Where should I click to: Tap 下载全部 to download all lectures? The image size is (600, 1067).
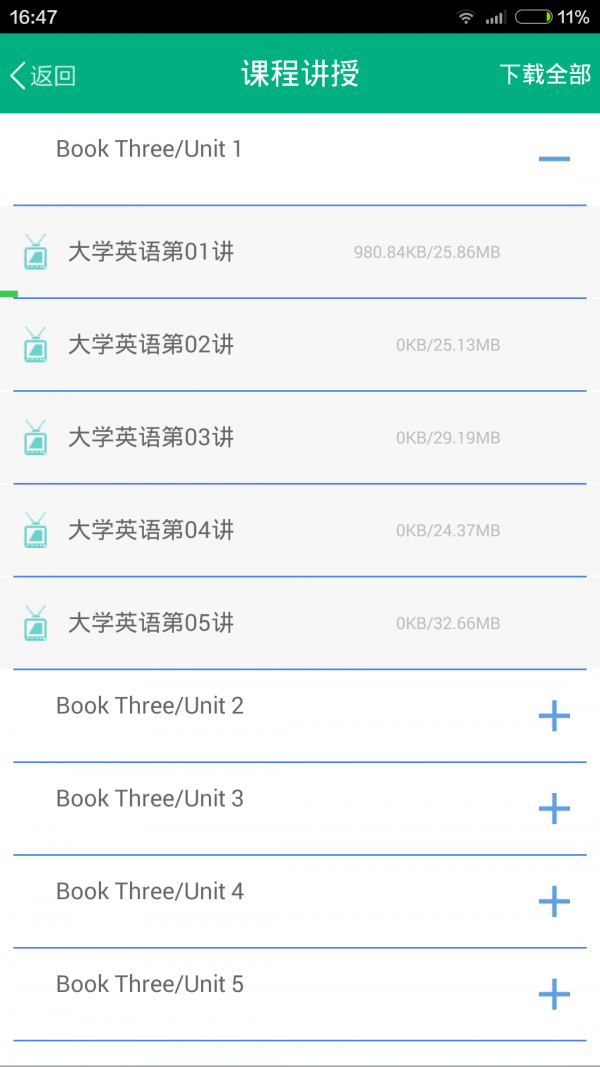(x=545, y=75)
